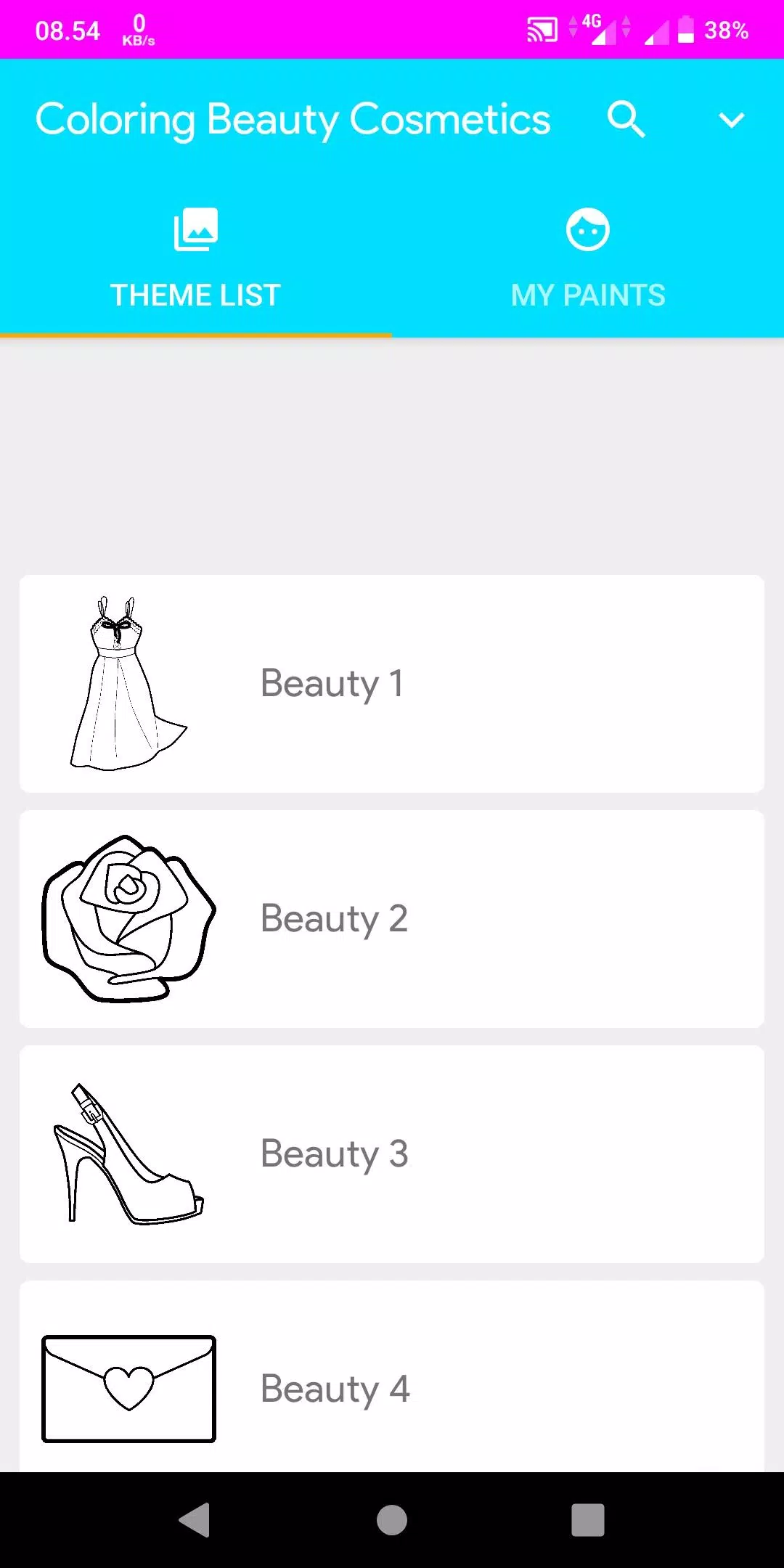Select the face icon above My Paints
This screenshot has width=784, height=1568.
587,229
